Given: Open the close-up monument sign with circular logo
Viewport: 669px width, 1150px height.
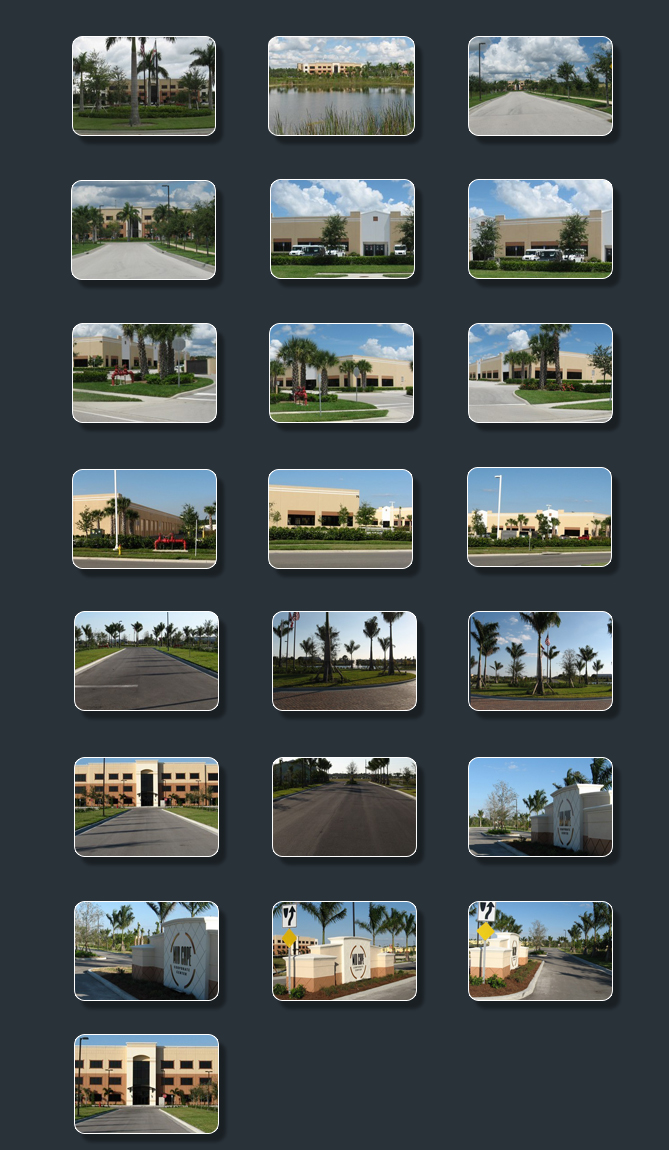Looking at the screenshot, I should (146, 950).
